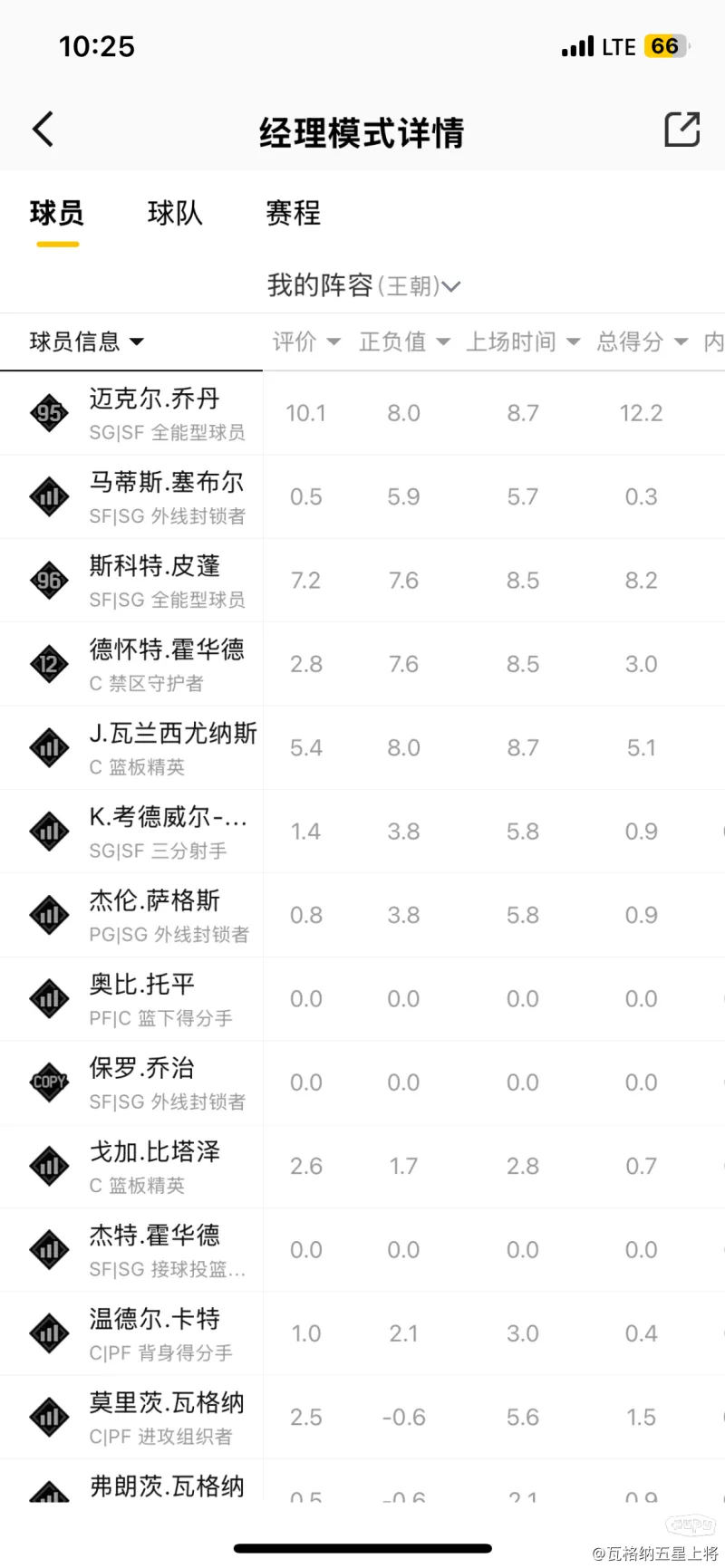Open 莫里茨.瓦格纳's player row
This screenshot has width=725, height=1568.
click(x=362, y=1418)
